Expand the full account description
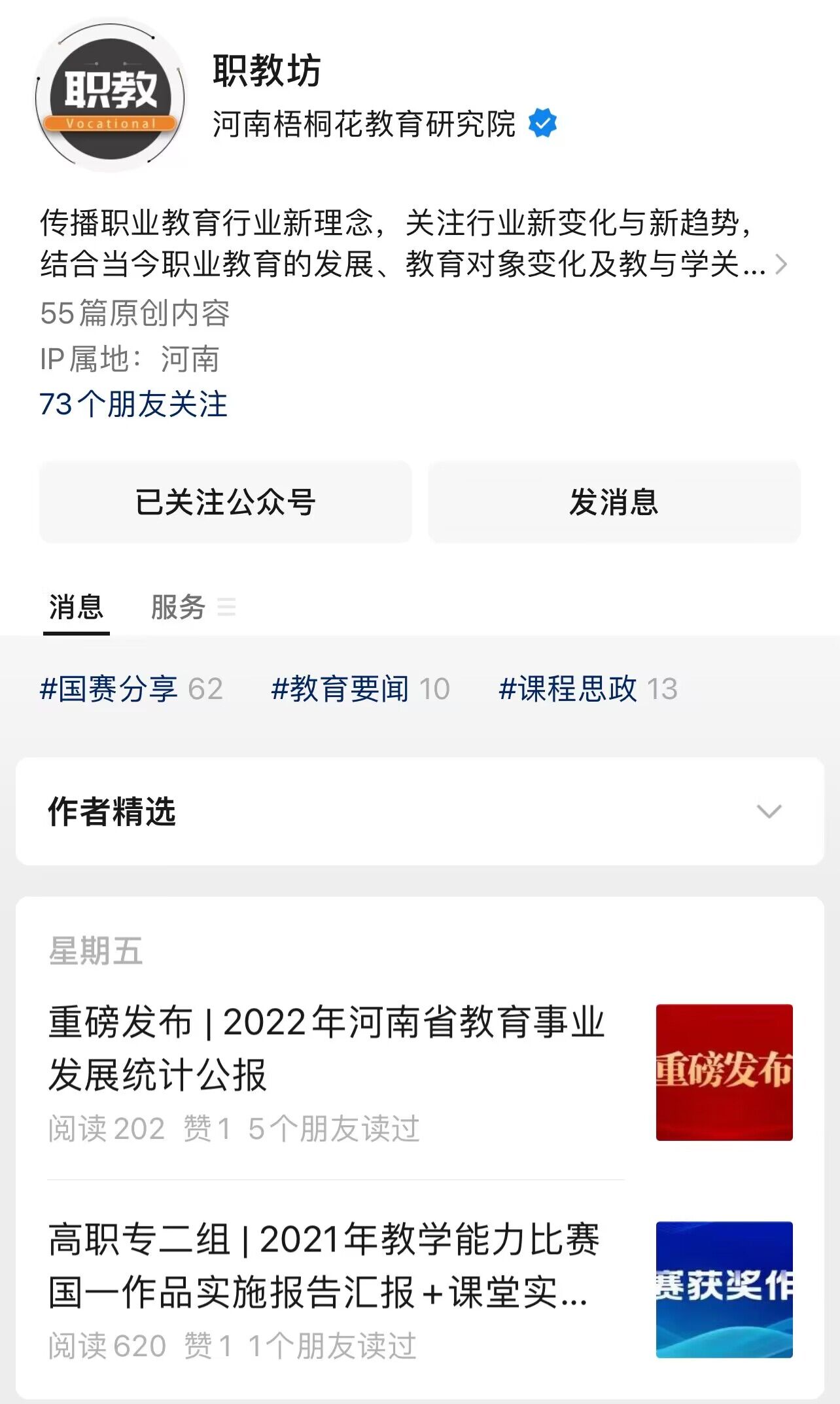 point(780,265)
